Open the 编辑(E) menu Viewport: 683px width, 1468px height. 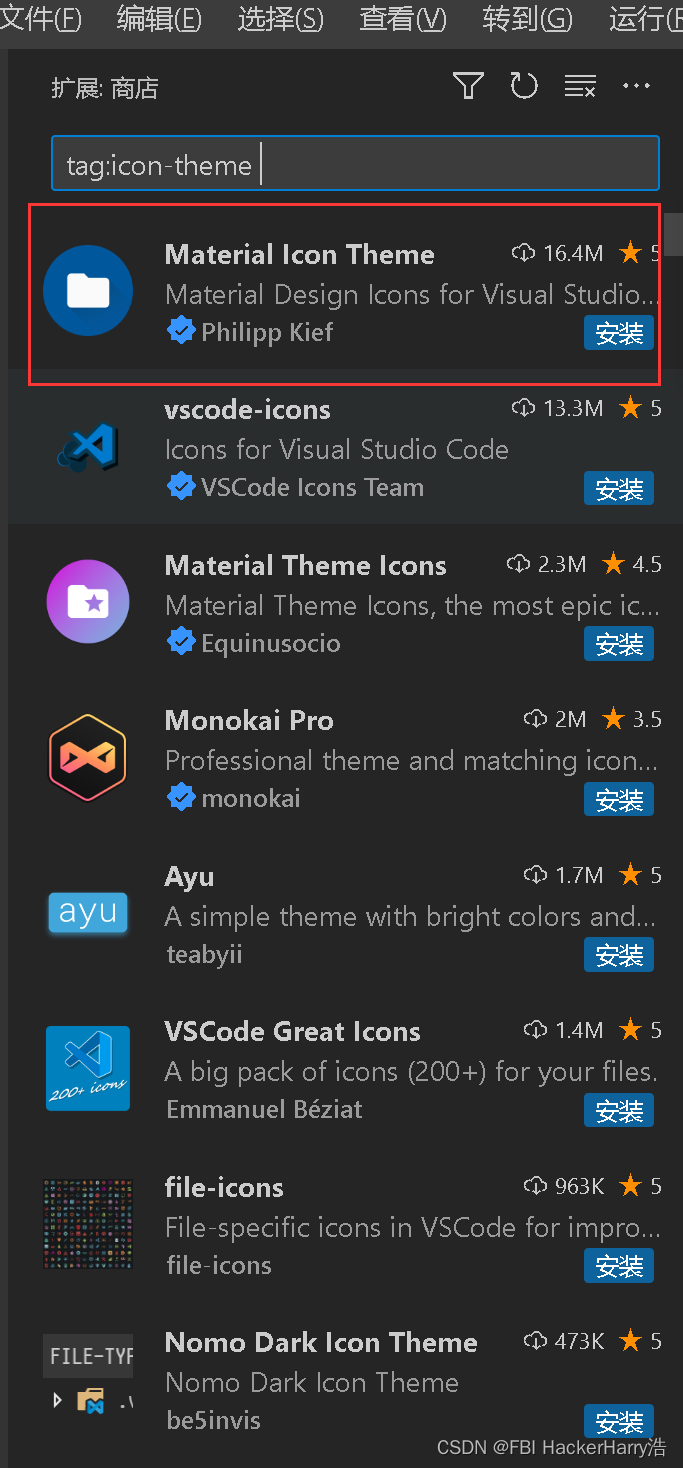click(158, 19)
